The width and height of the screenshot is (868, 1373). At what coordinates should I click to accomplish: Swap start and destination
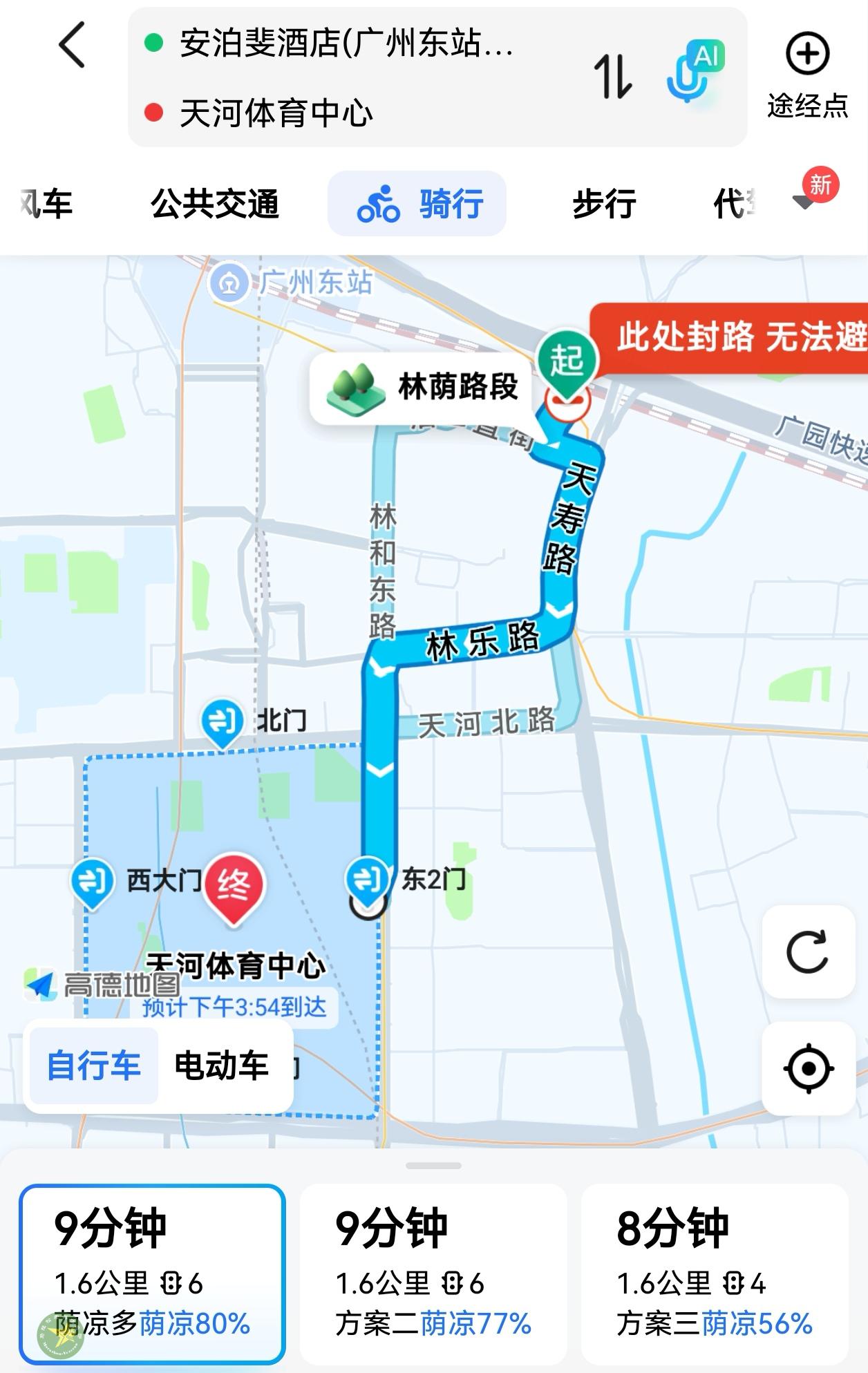[x=613, y=76]
